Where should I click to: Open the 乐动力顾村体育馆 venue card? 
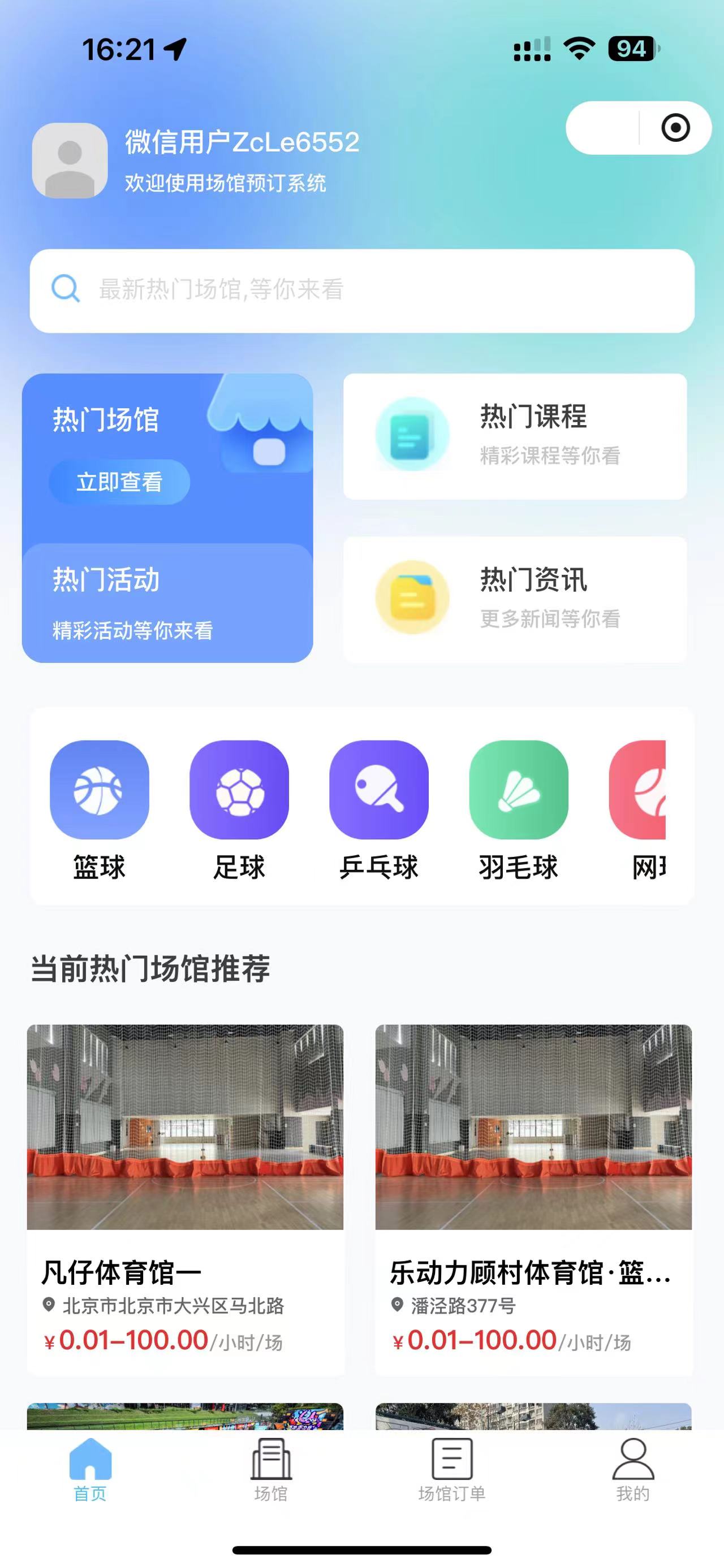pyautogui.click(x=533, y=1198)
